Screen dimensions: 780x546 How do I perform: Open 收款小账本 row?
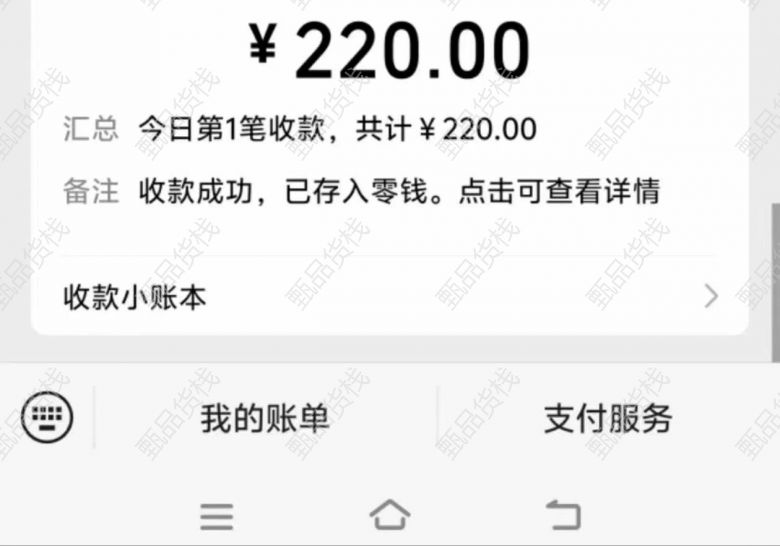coord(390,297)
